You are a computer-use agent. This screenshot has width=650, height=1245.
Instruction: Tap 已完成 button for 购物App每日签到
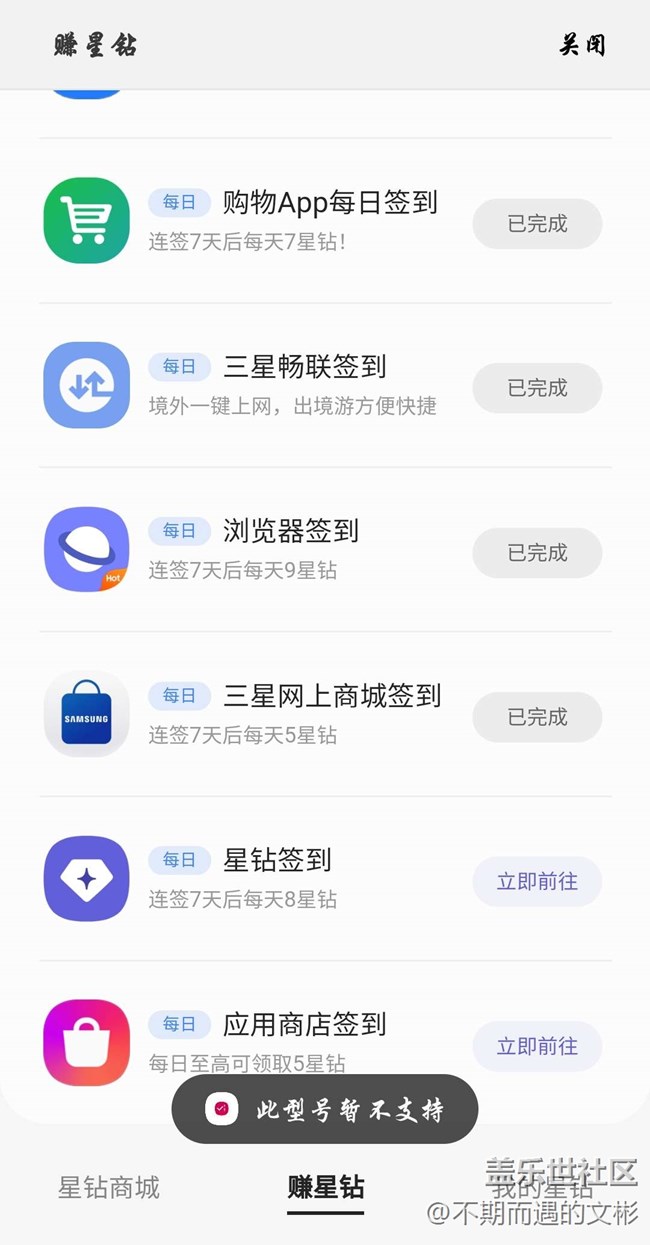click(x=537, y=224)
